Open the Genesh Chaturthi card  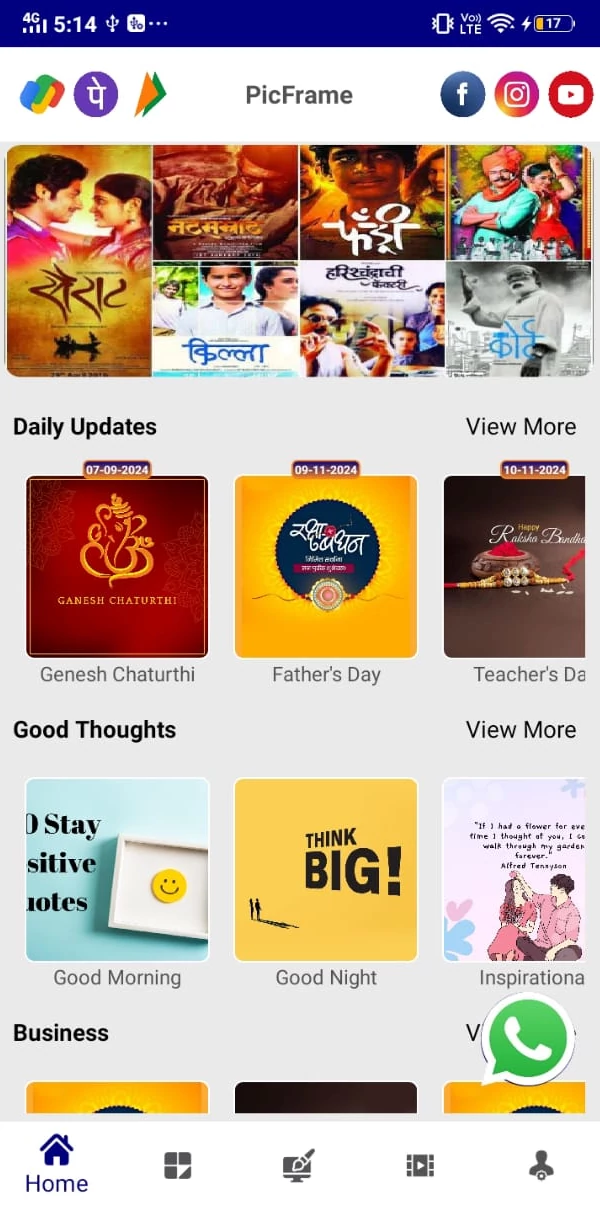tap(117, 567)
